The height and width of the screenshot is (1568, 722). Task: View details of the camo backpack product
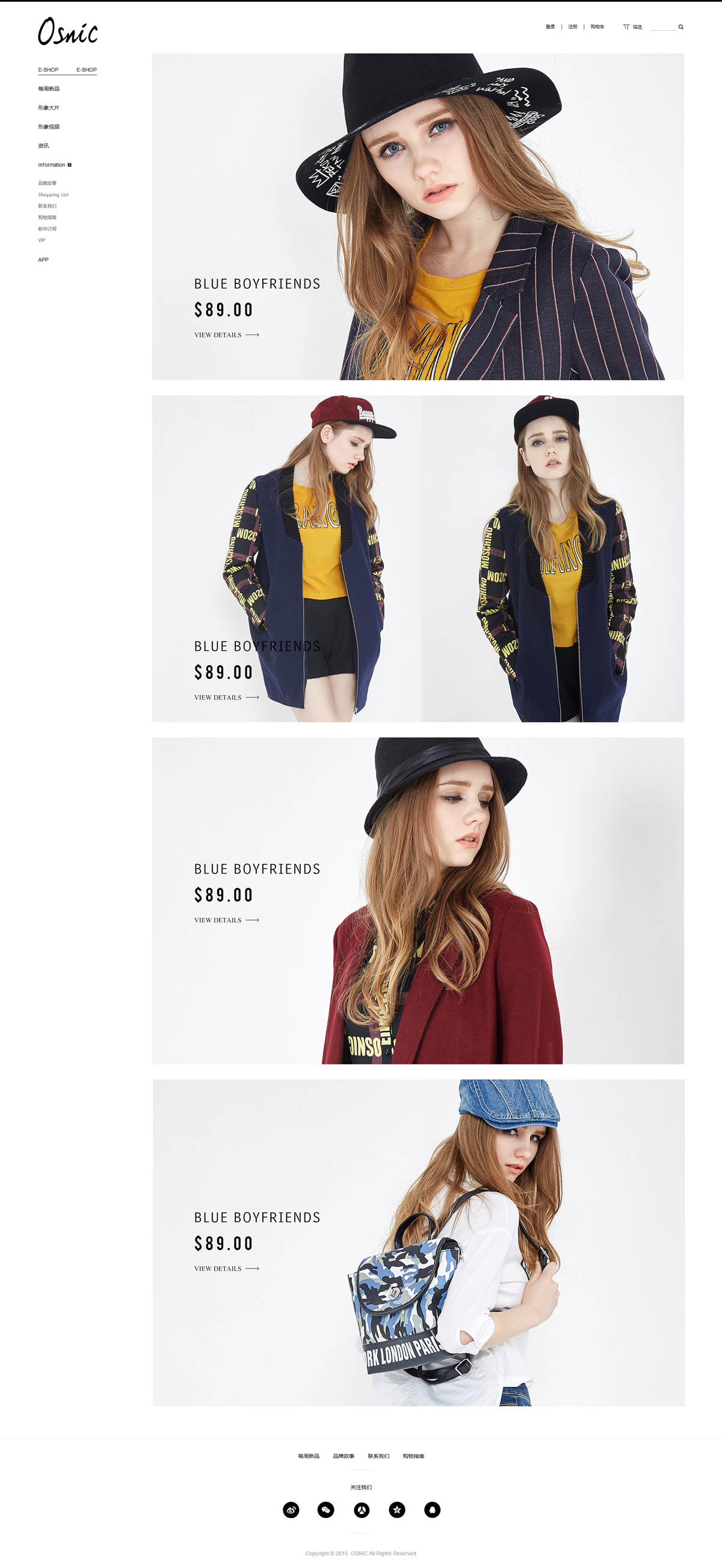click(226, 1268)
